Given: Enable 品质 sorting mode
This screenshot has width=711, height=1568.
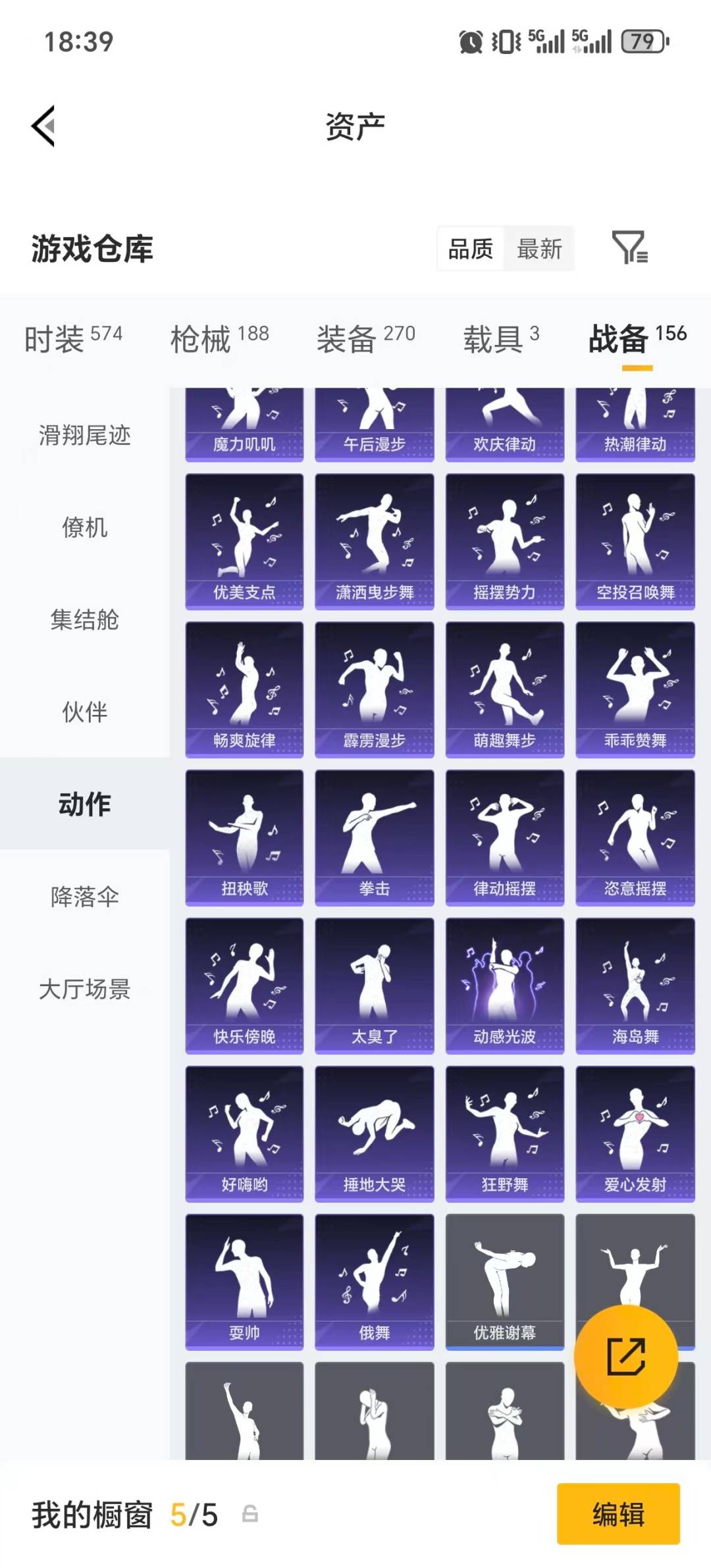Looking at the screenshot, I should pos(469,249).
